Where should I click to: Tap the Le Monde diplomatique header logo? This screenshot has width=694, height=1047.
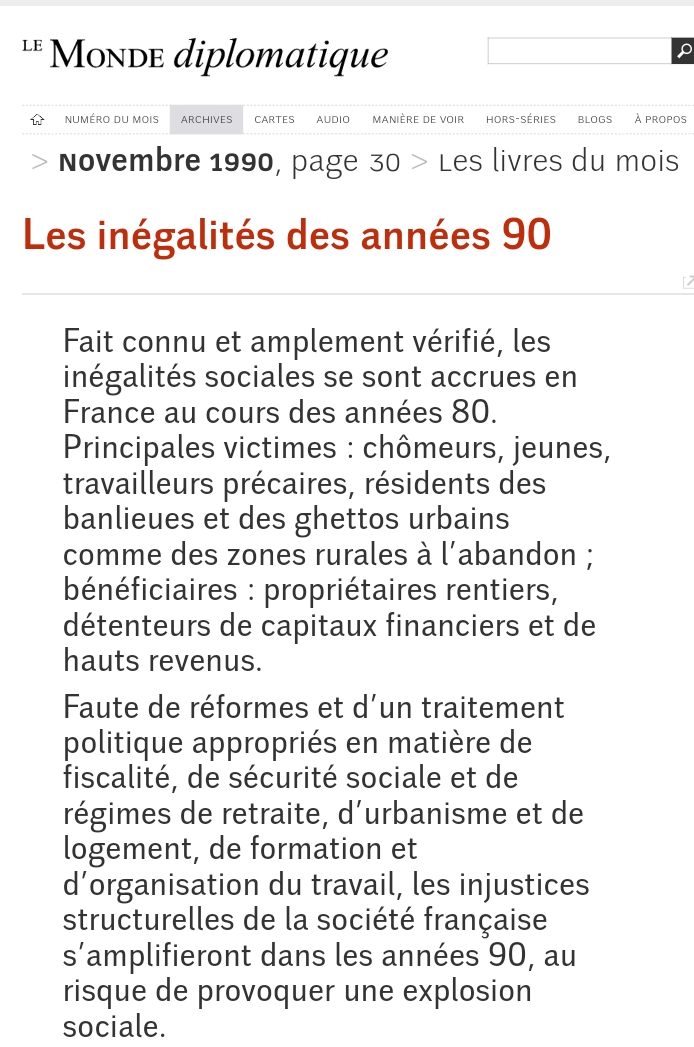205,55
